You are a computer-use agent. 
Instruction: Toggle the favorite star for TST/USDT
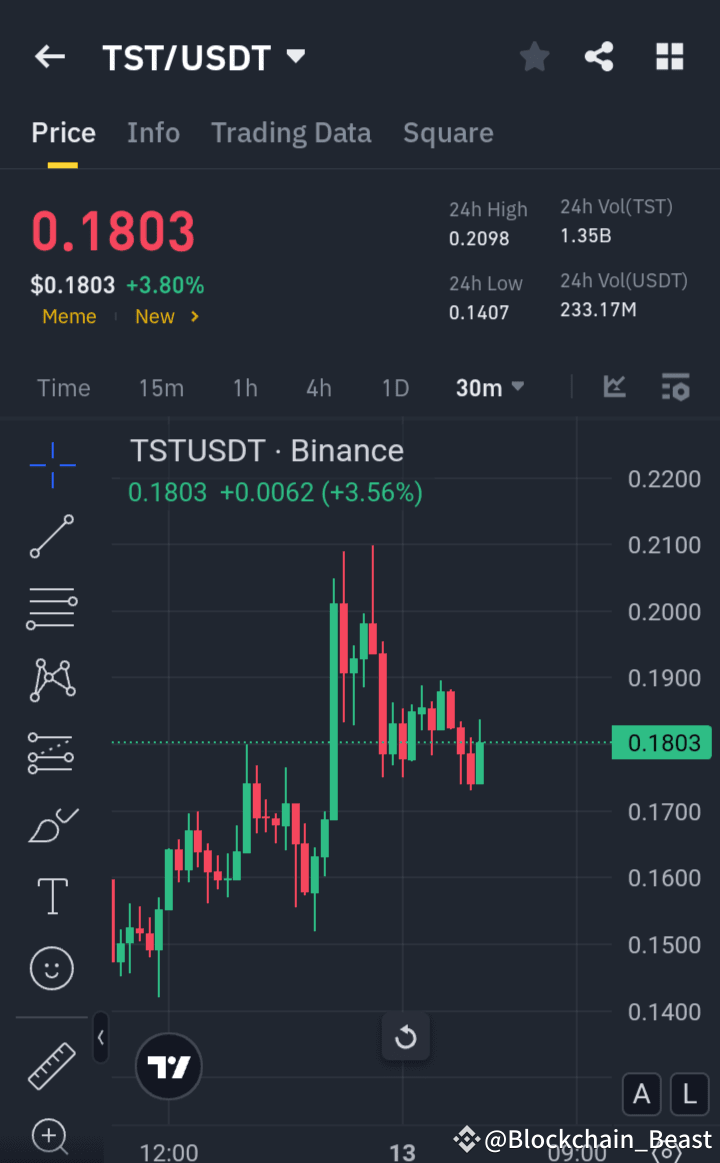(533, 57)
